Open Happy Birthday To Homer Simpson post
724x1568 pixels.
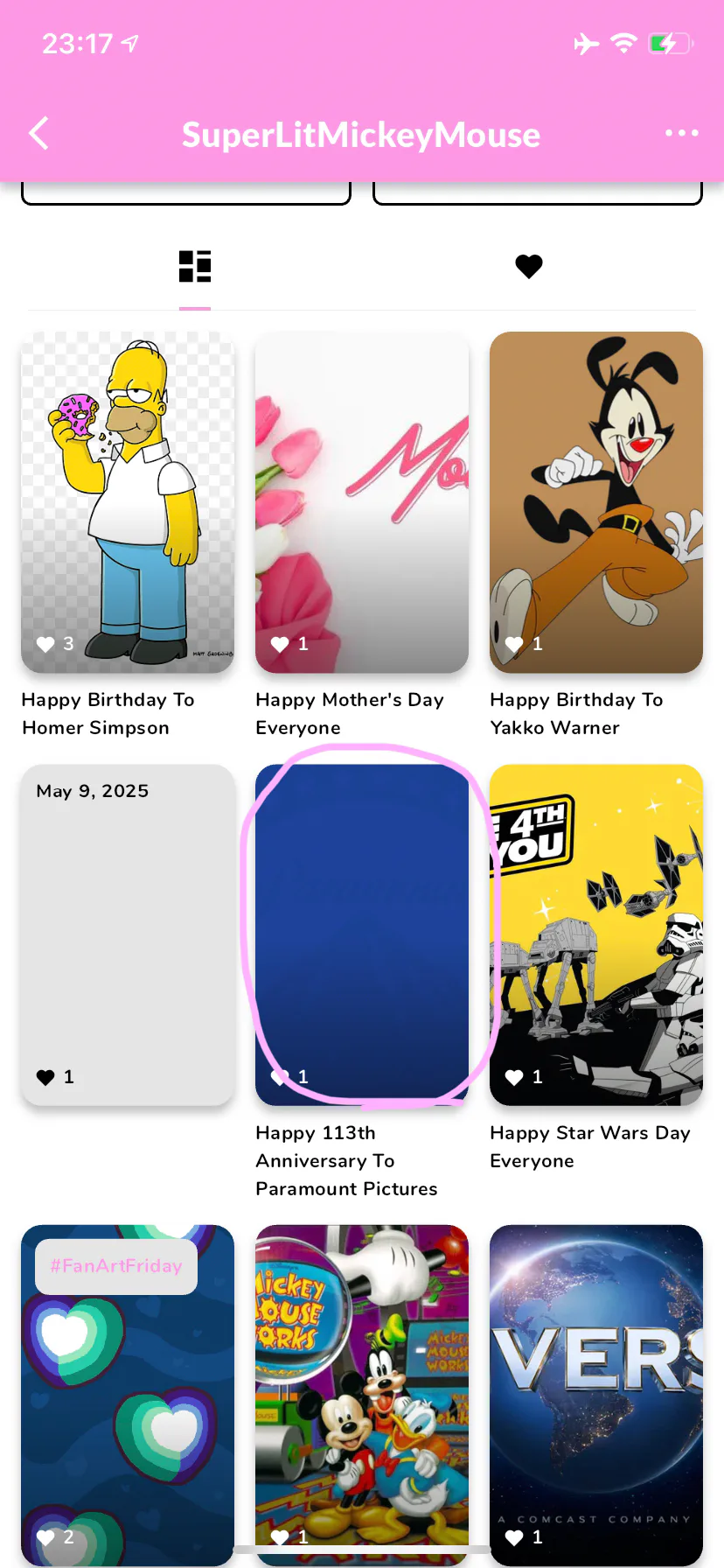128,501
